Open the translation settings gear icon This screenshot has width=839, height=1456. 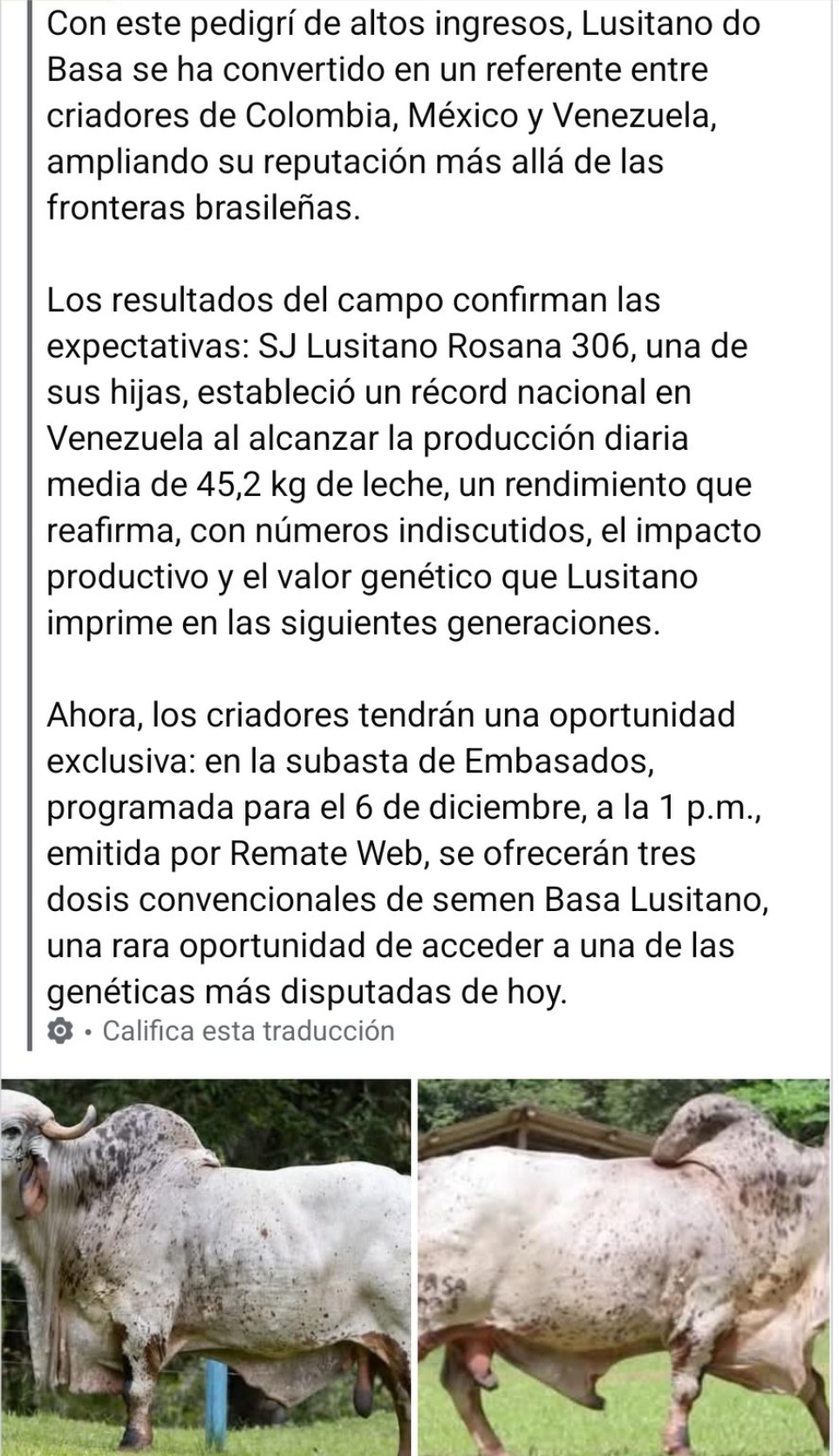point(59,1031)
